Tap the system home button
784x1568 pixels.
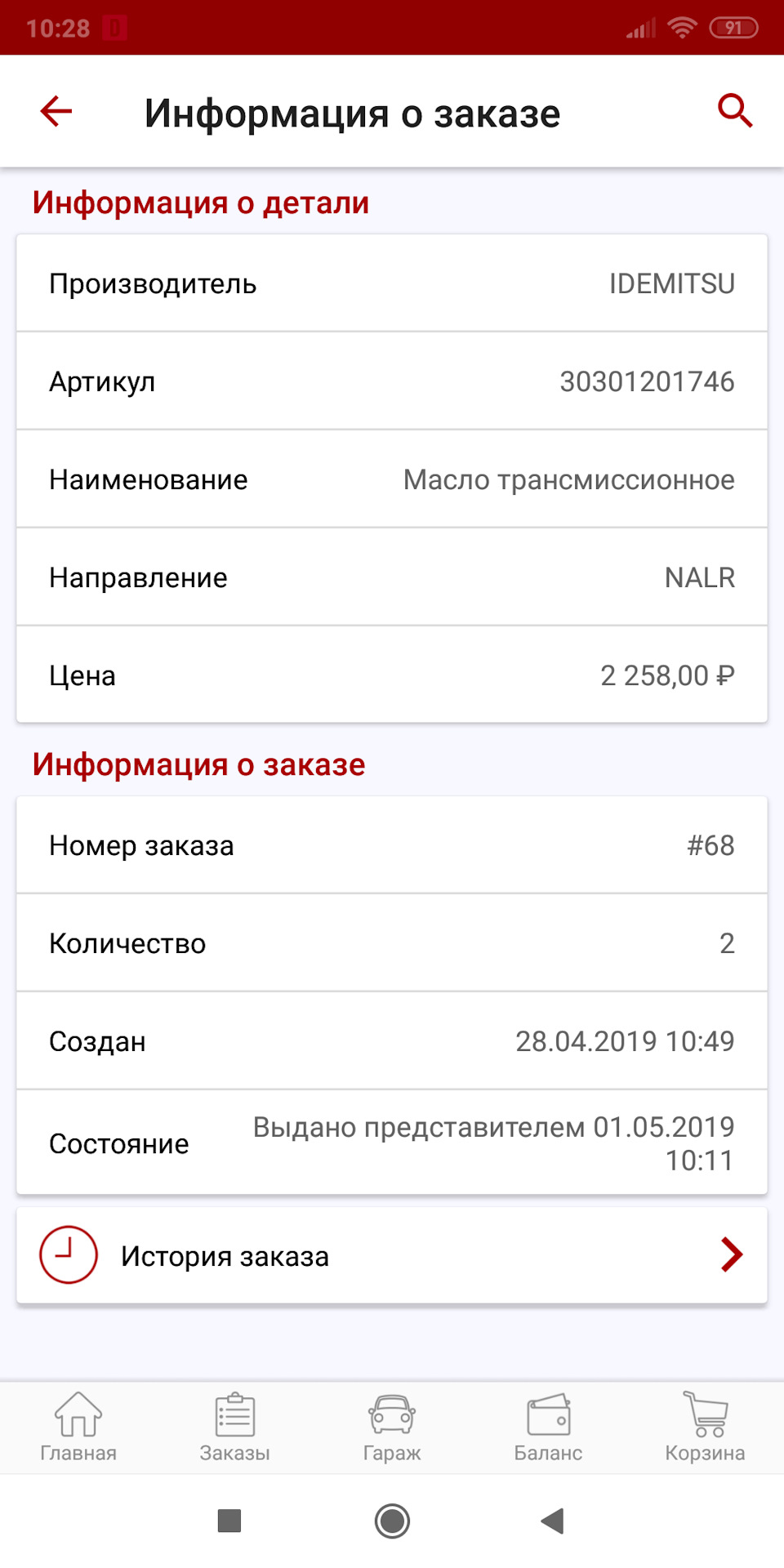click(x=392, y=1521)
